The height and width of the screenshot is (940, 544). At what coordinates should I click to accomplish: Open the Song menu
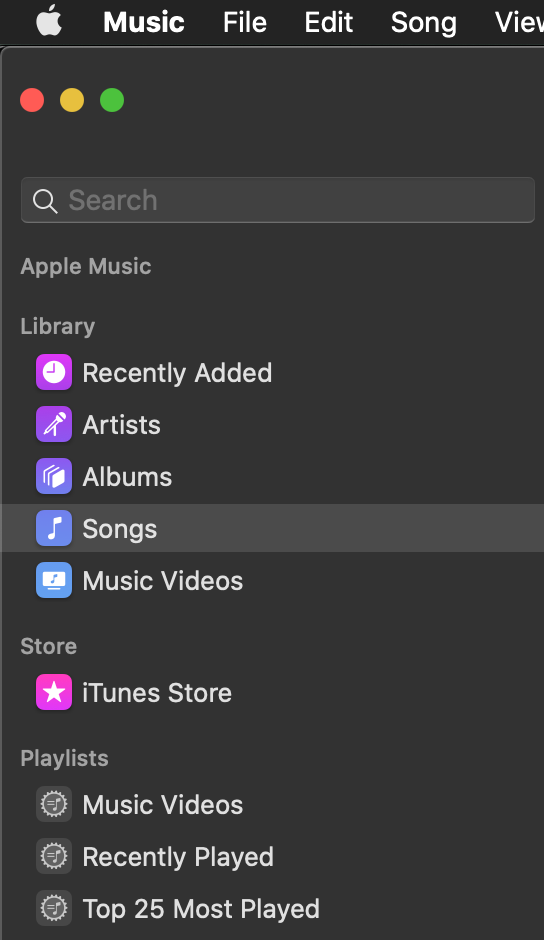423,22
